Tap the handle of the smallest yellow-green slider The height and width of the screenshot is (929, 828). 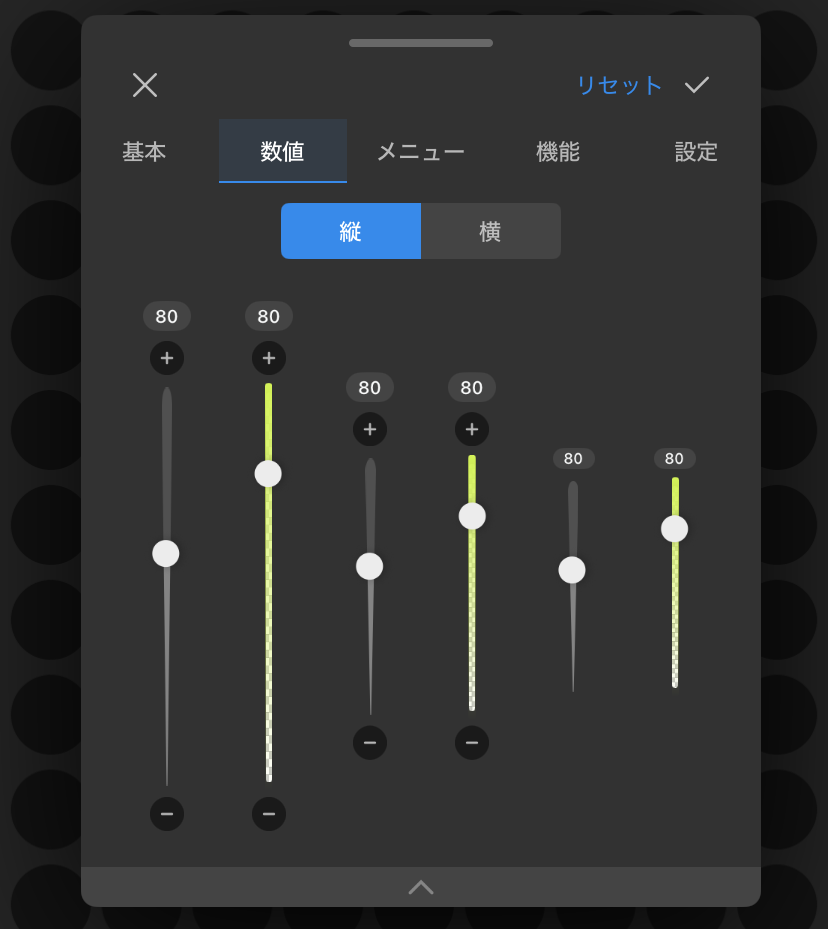675,529
